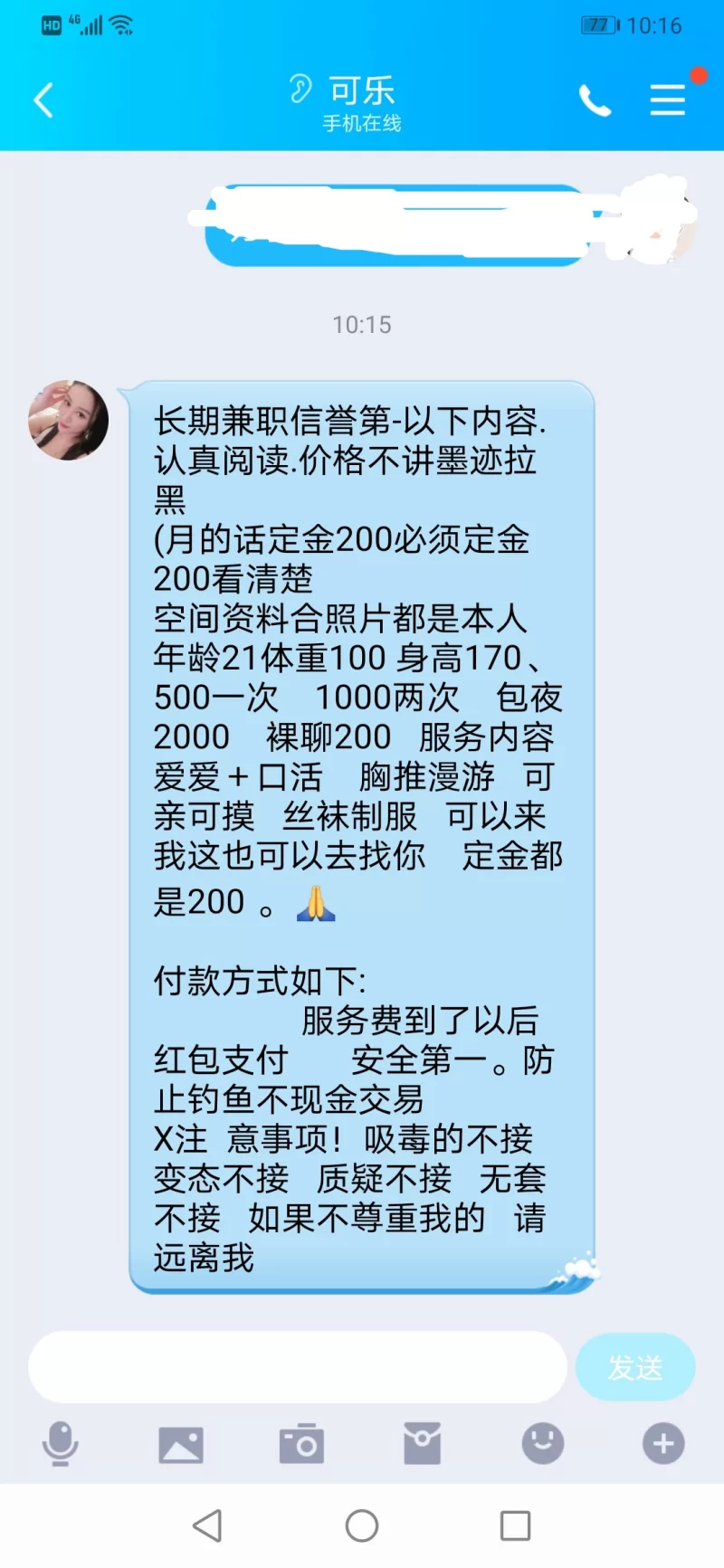Toggle the earpiece mode icon
The image size is (724, 1568).
pos(300,89)
